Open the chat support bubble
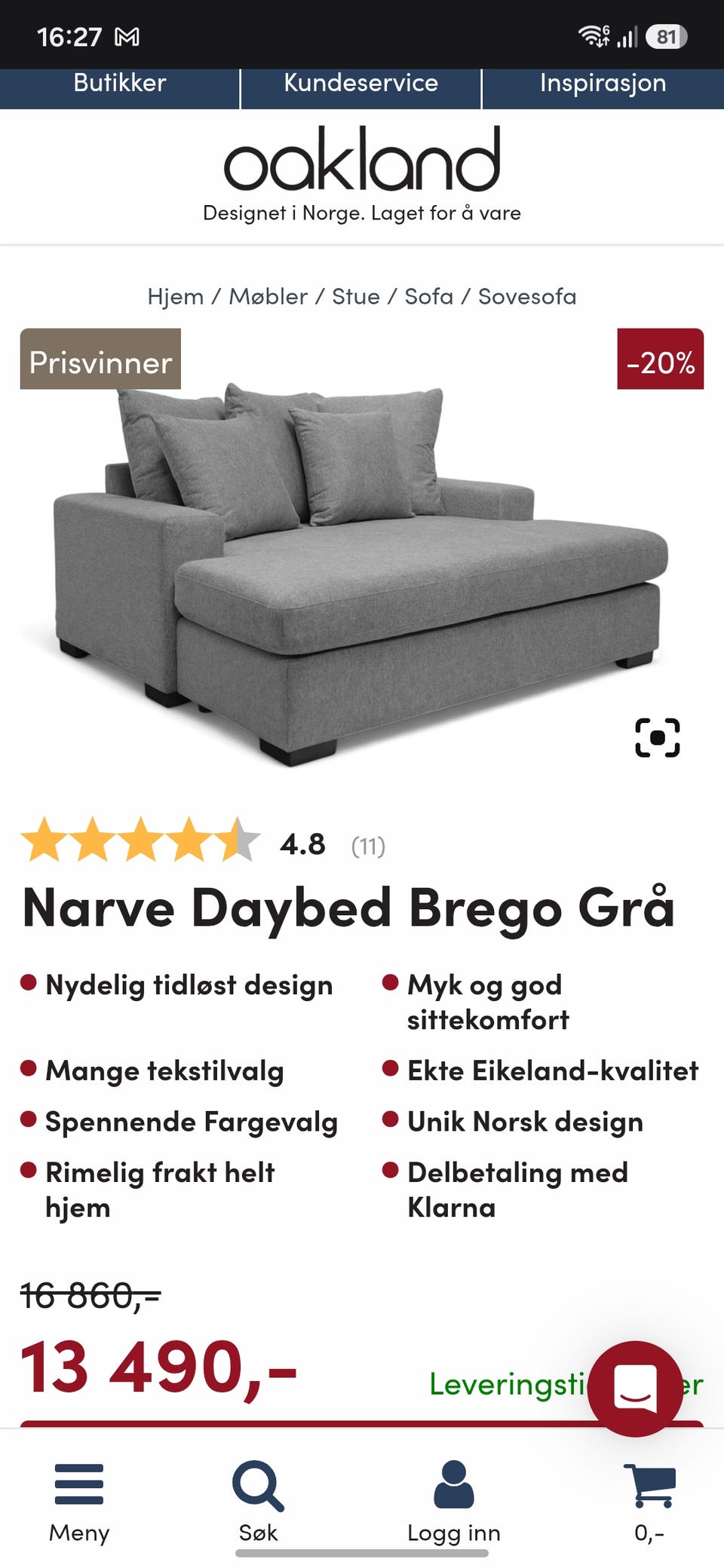The width and height of the screenshot is (724, 1568). (635, 1388)
